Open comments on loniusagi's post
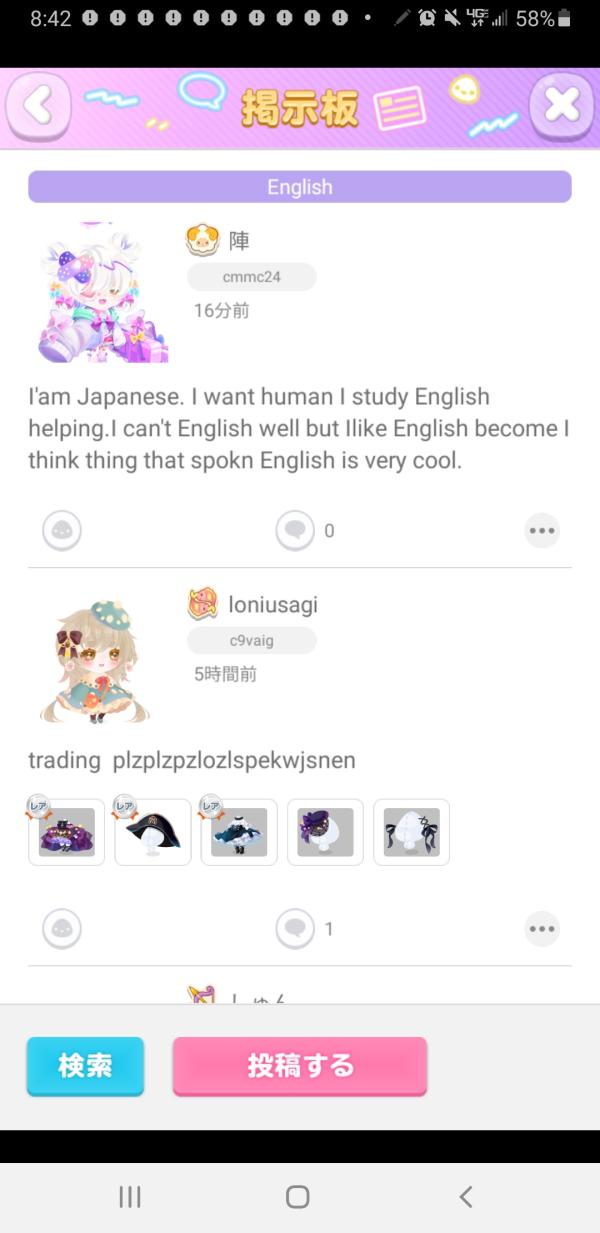Screen dimensions: 600x1233 point(295,929)
